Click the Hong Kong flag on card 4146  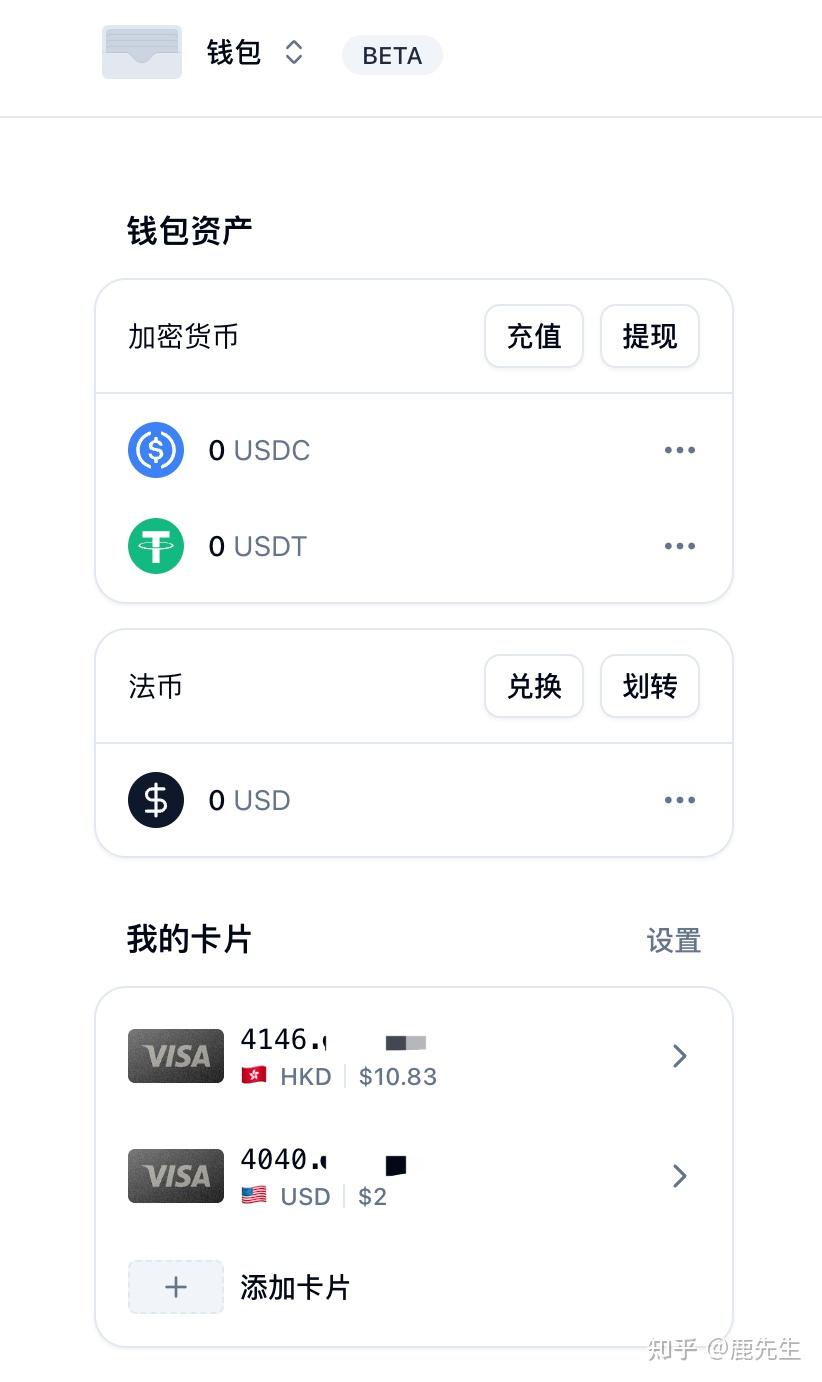(x=254, y=1077)
